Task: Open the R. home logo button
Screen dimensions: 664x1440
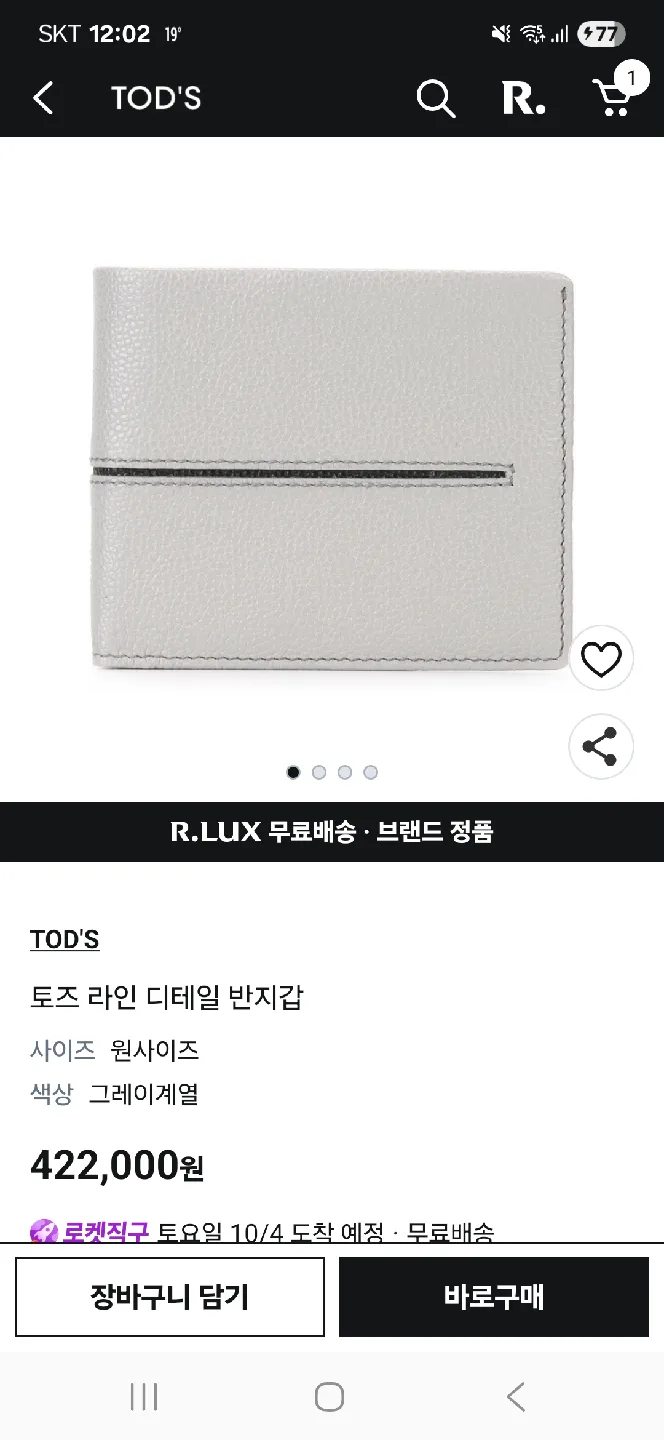Action: (524, 98)
